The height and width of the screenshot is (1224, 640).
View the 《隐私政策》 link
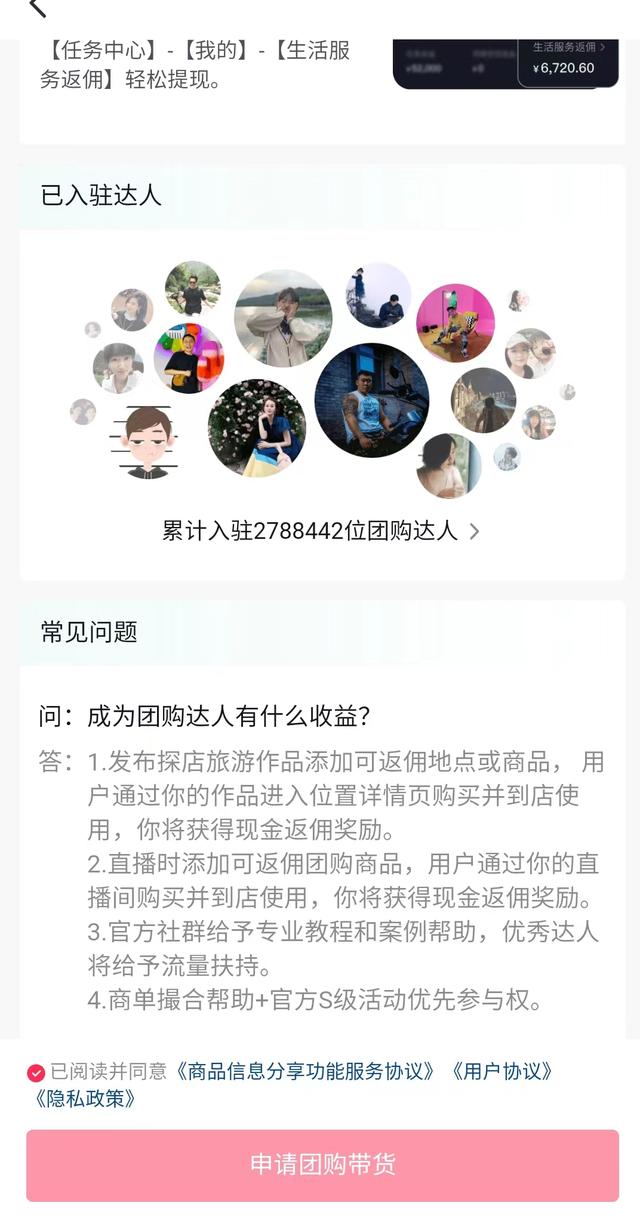[85, 1099]
